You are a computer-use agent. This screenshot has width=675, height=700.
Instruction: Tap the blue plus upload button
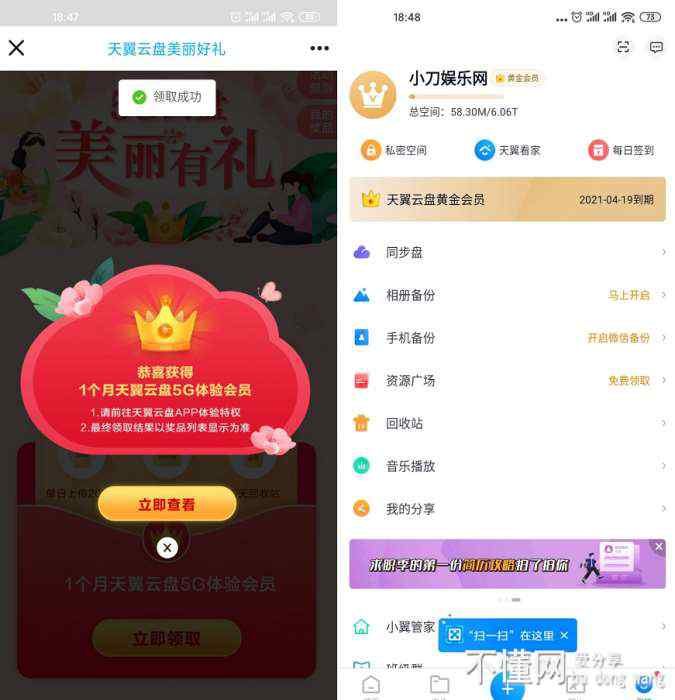[x=507, y=688]
